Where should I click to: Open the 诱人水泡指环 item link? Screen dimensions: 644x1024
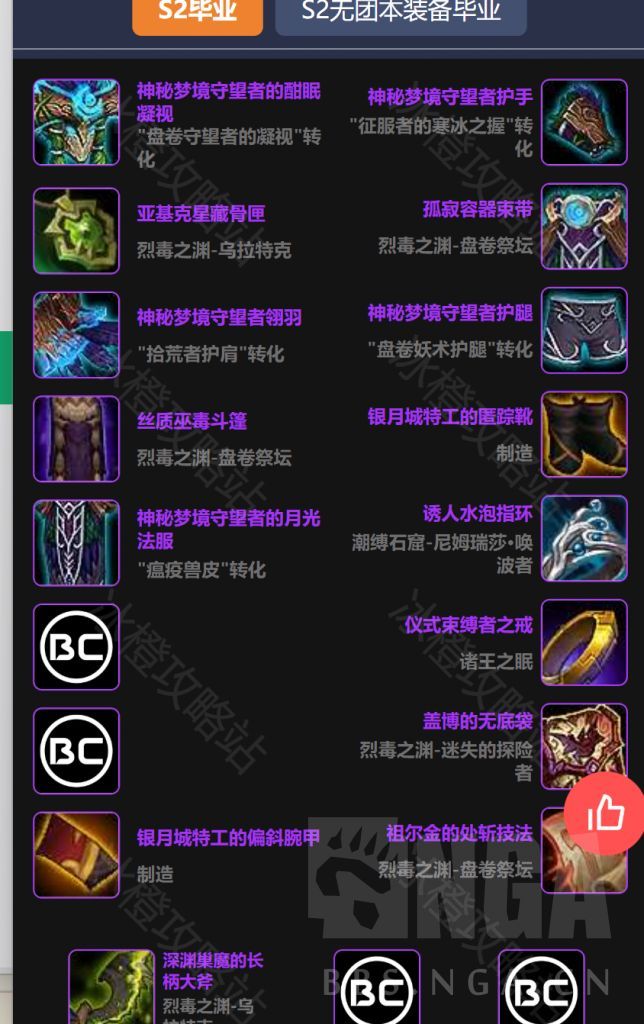[x=477, y=514]
